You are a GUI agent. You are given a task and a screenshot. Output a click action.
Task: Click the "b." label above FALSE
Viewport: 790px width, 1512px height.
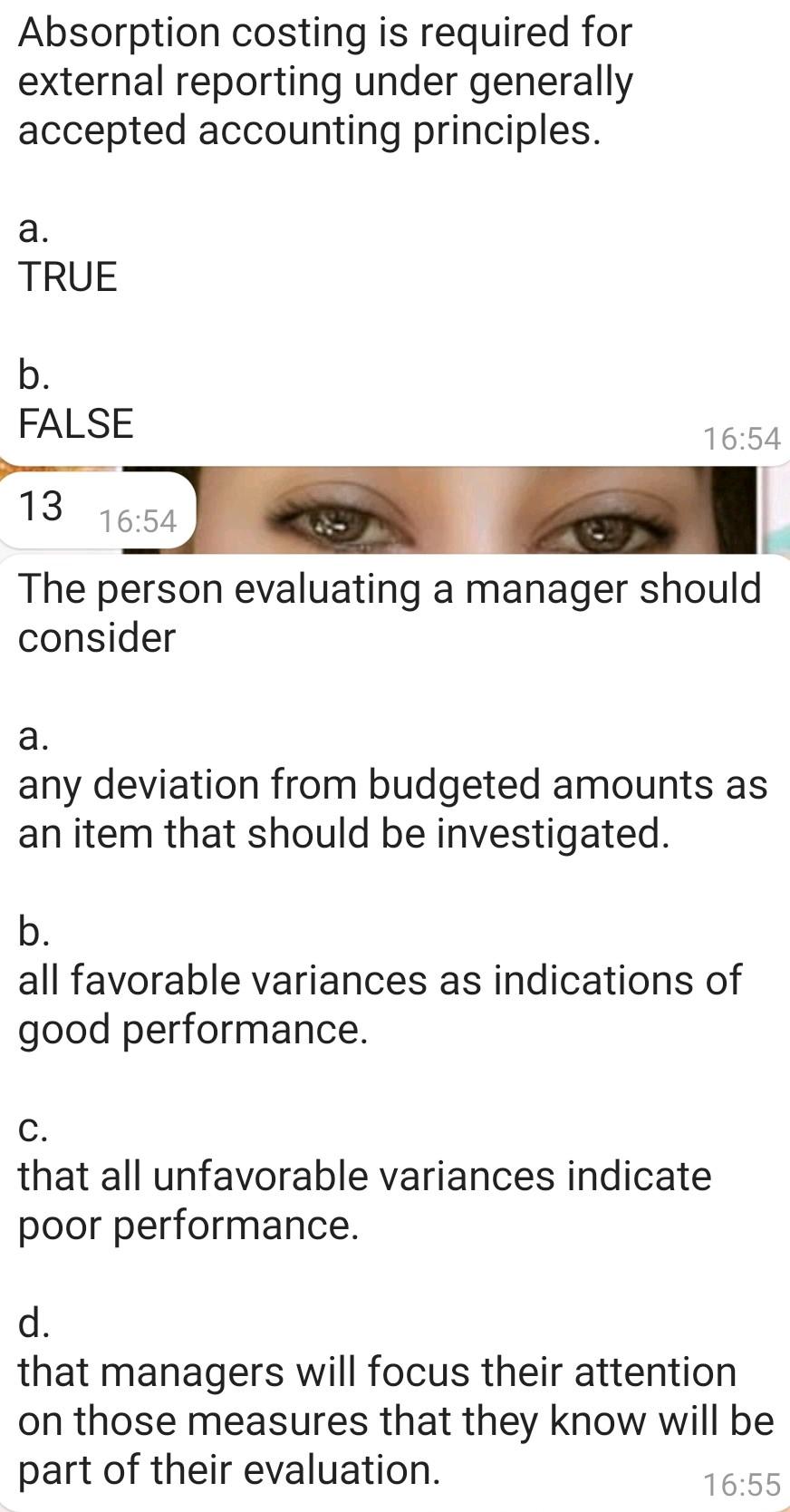coord(31,372)
